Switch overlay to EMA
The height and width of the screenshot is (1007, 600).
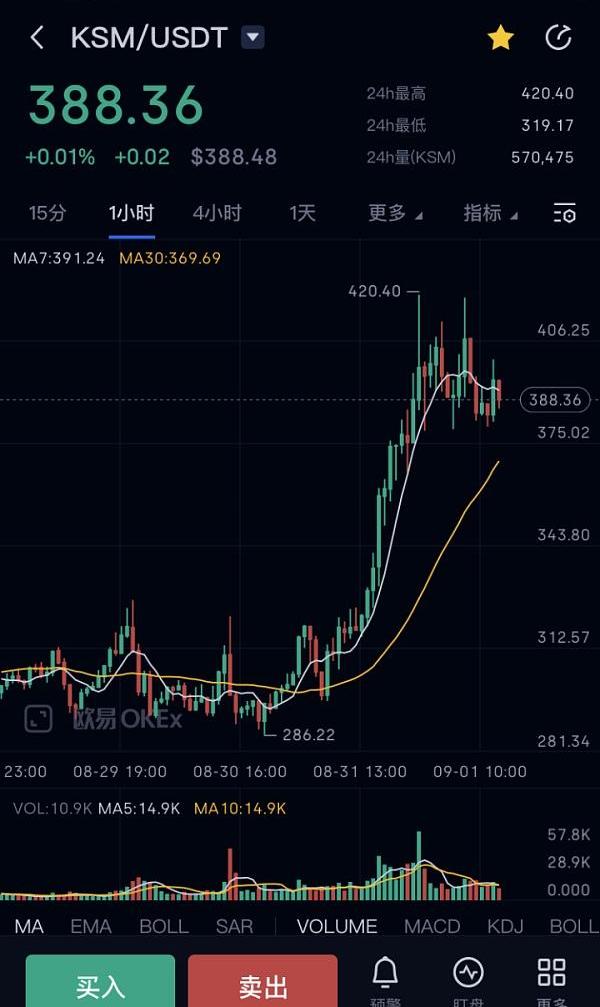click(91, 926)
